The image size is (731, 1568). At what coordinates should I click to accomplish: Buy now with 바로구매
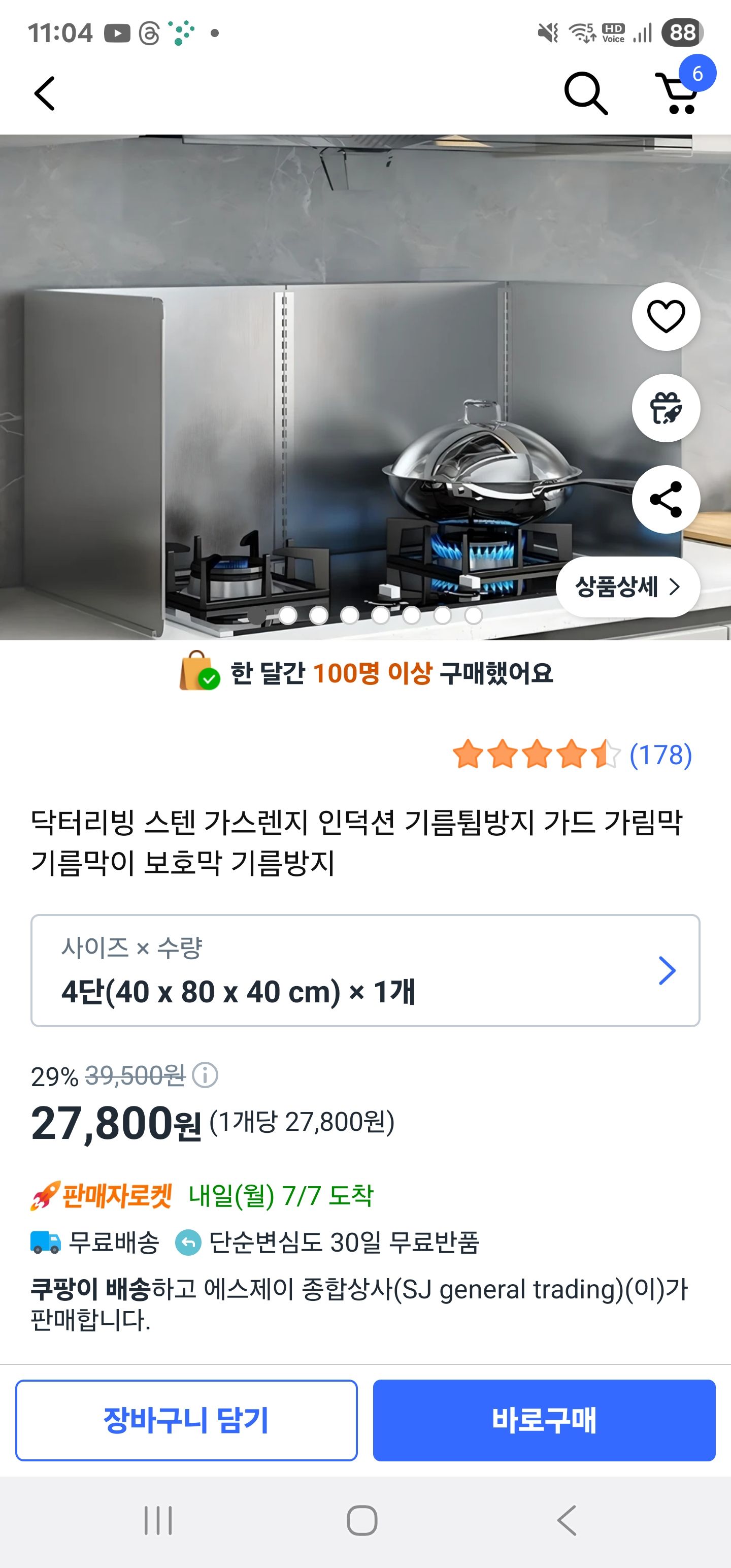point(544,1420)
